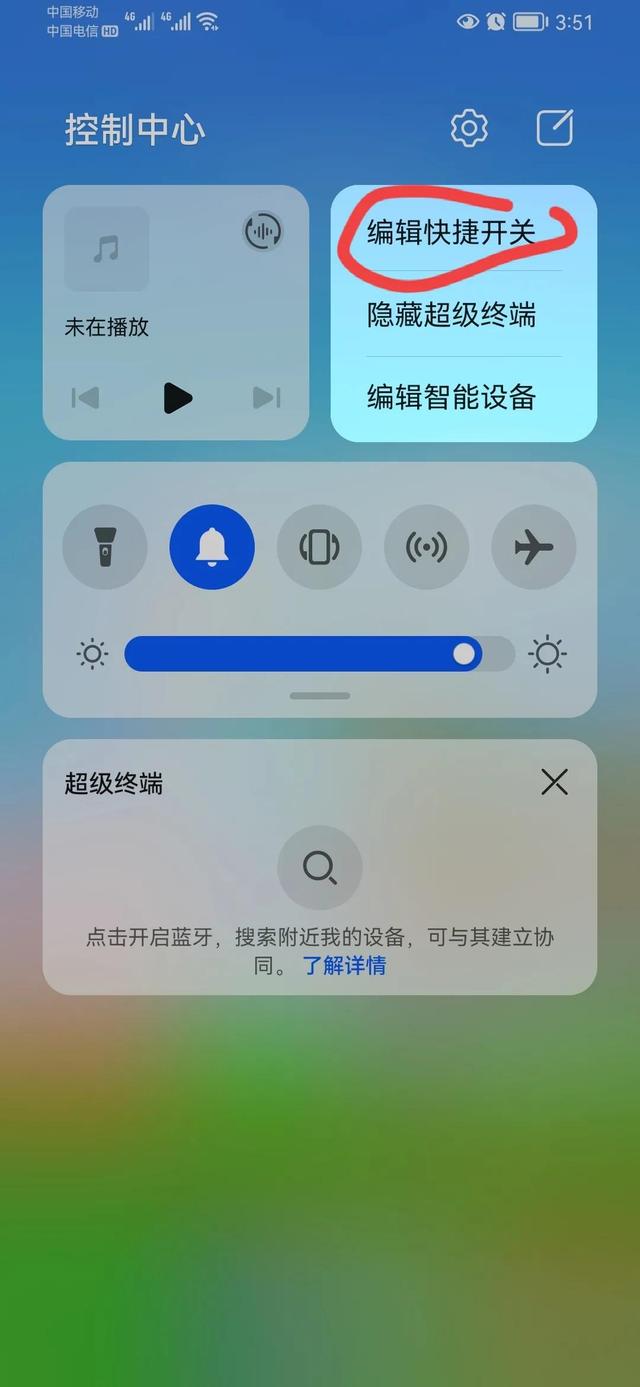Enable airplane mode

533,547
